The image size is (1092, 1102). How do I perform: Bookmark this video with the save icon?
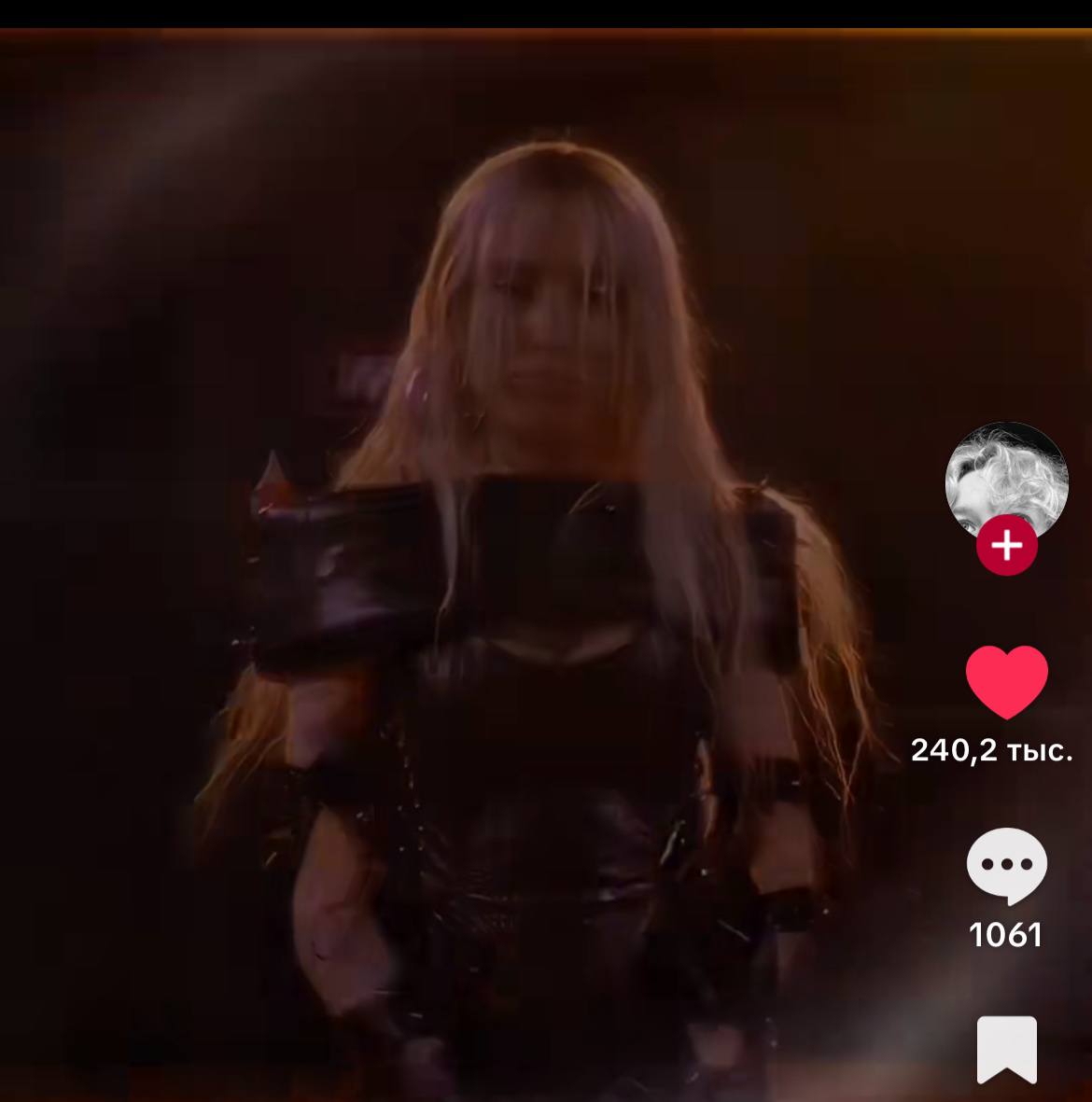[x=1006, y=1050]
